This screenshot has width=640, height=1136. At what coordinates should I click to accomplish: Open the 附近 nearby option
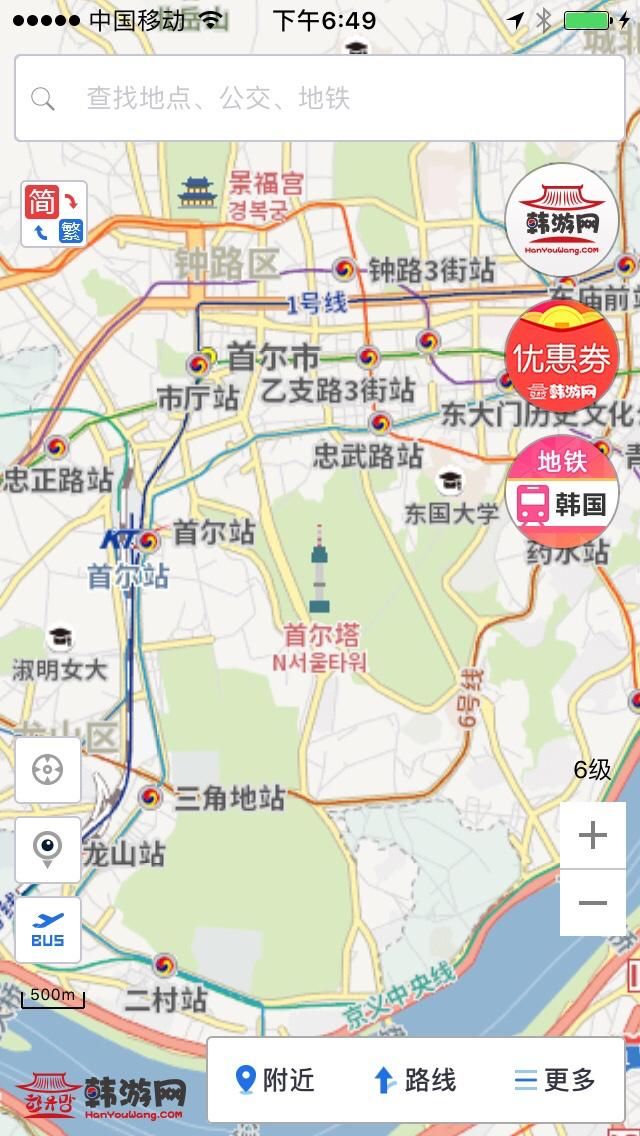tap(275, 1080)
